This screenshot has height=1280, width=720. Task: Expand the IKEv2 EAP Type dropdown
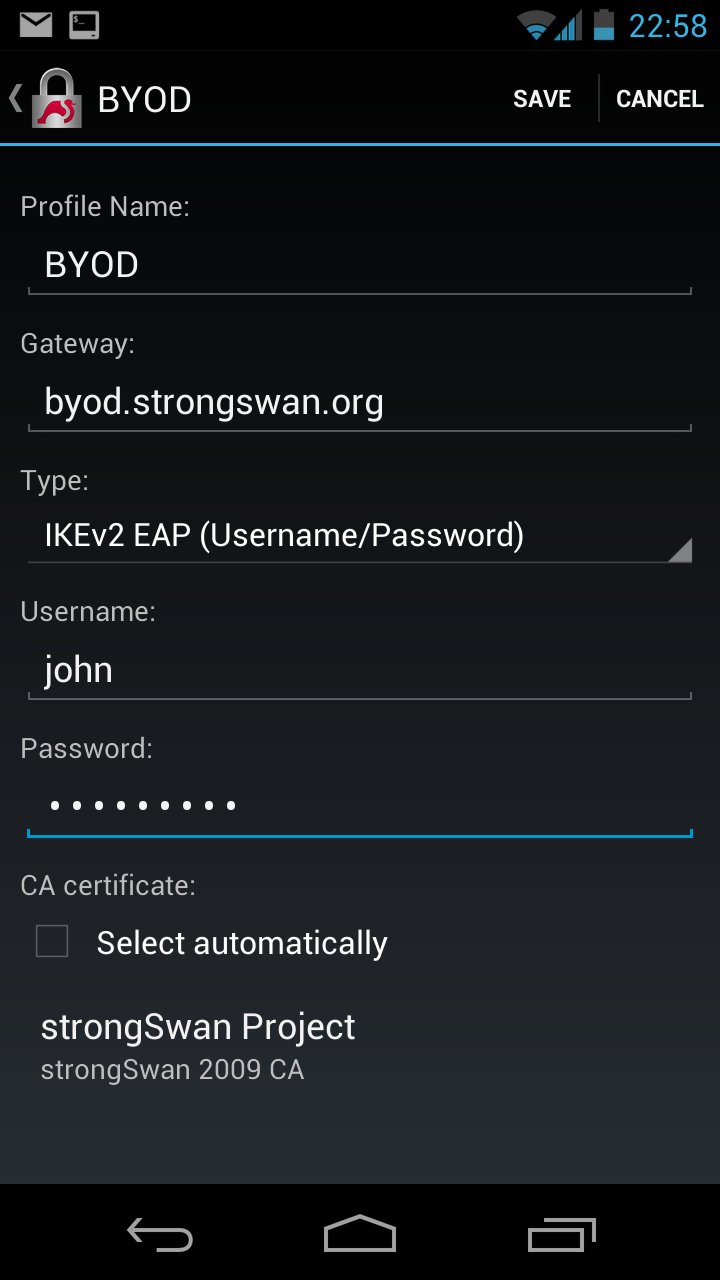click(x=360, y=536)
